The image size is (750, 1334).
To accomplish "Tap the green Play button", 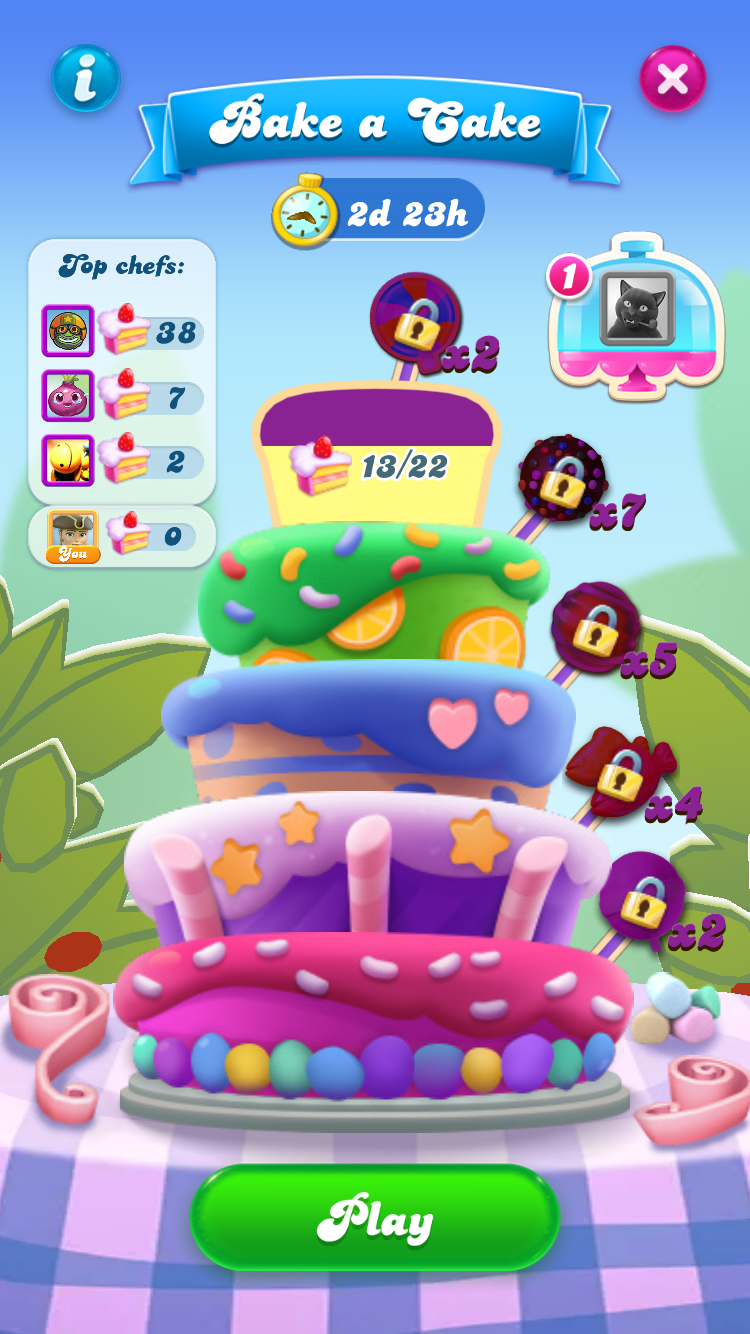I will [x=375, y=1217].
